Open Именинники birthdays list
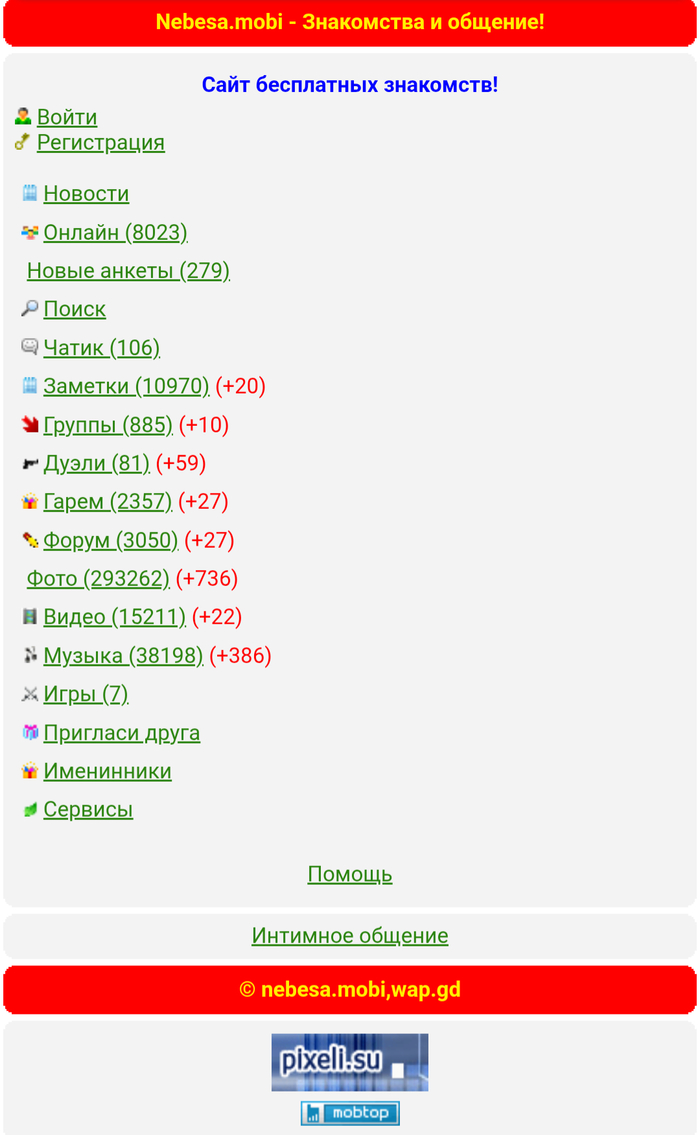Screen dimensions: 700x1135 107,771
